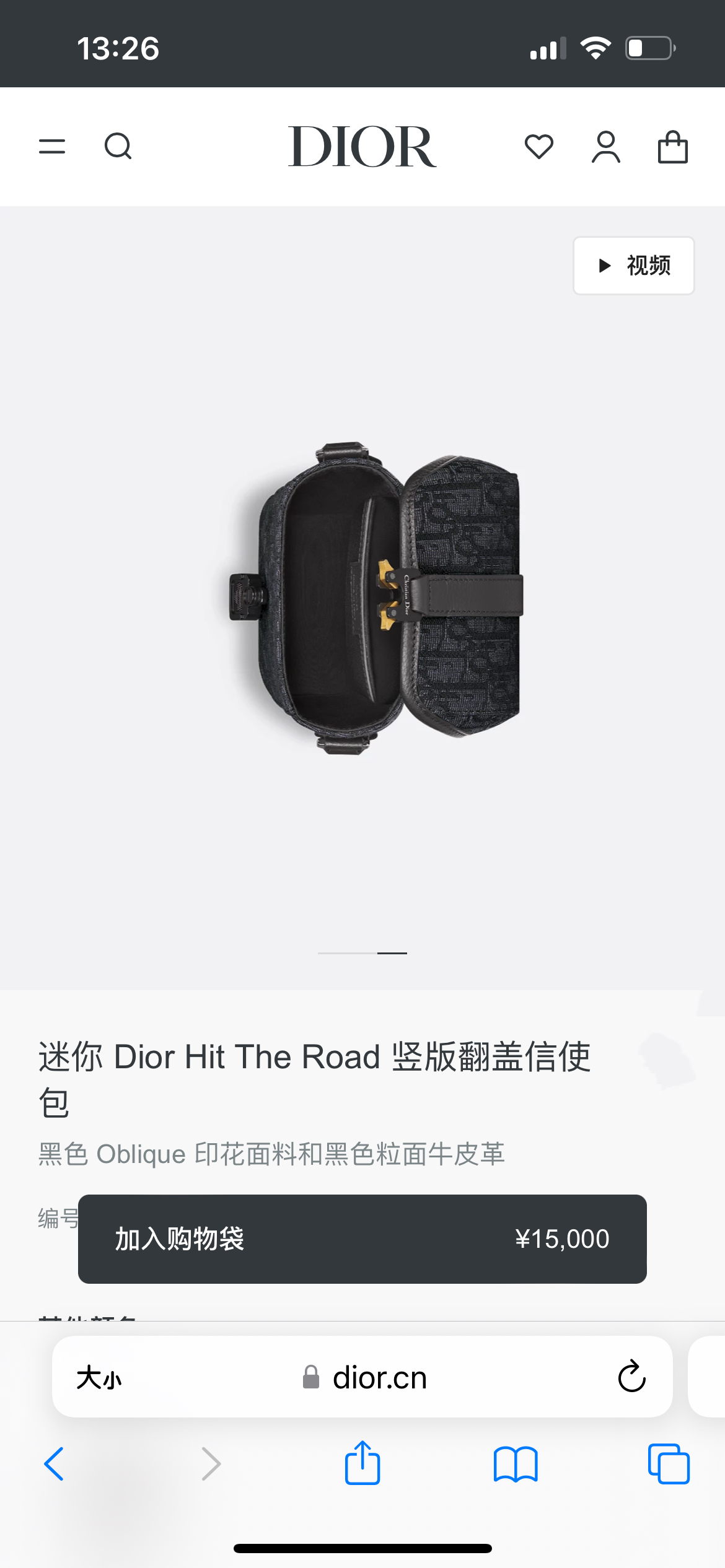The image size is (725, 1568).
Task: Share this page
Action: point(362,1463)
